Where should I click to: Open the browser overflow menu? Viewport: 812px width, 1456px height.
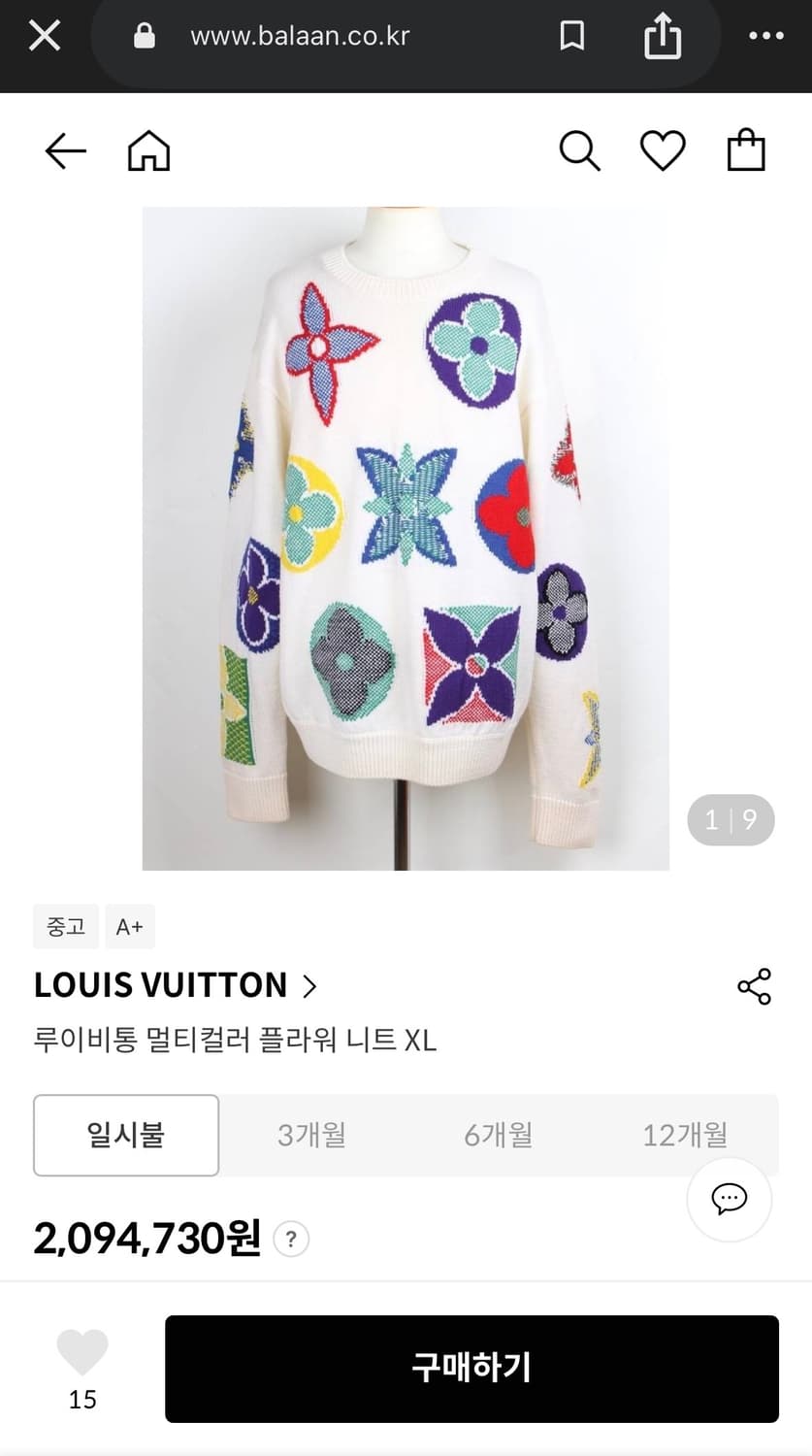pyautogui.click(x=764, y=36)
